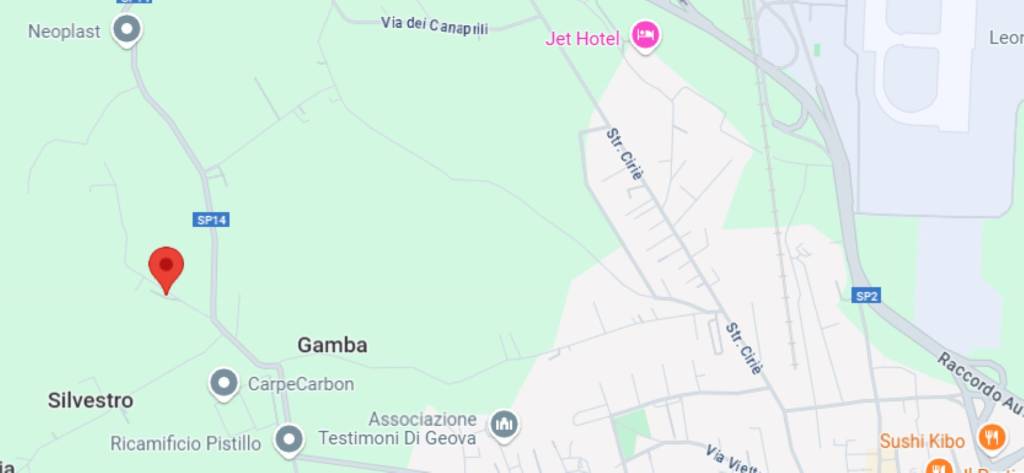Image resolution: width=1024 pixels, height=473 pixels.
Task: Select the Ricamificio Pistillo pin
Action: [290, 439]
